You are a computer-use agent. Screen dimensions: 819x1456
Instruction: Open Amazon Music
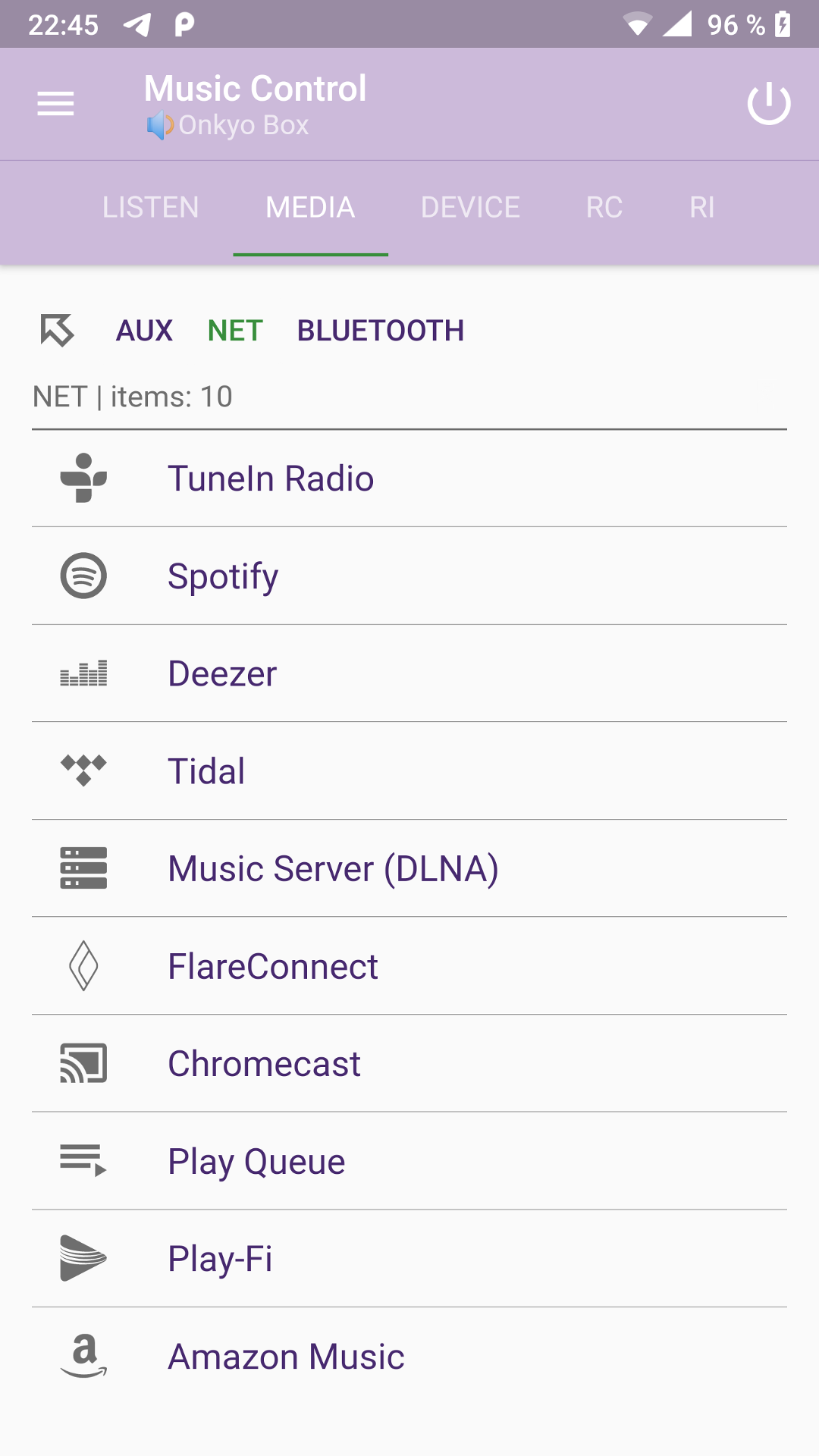409,1356
